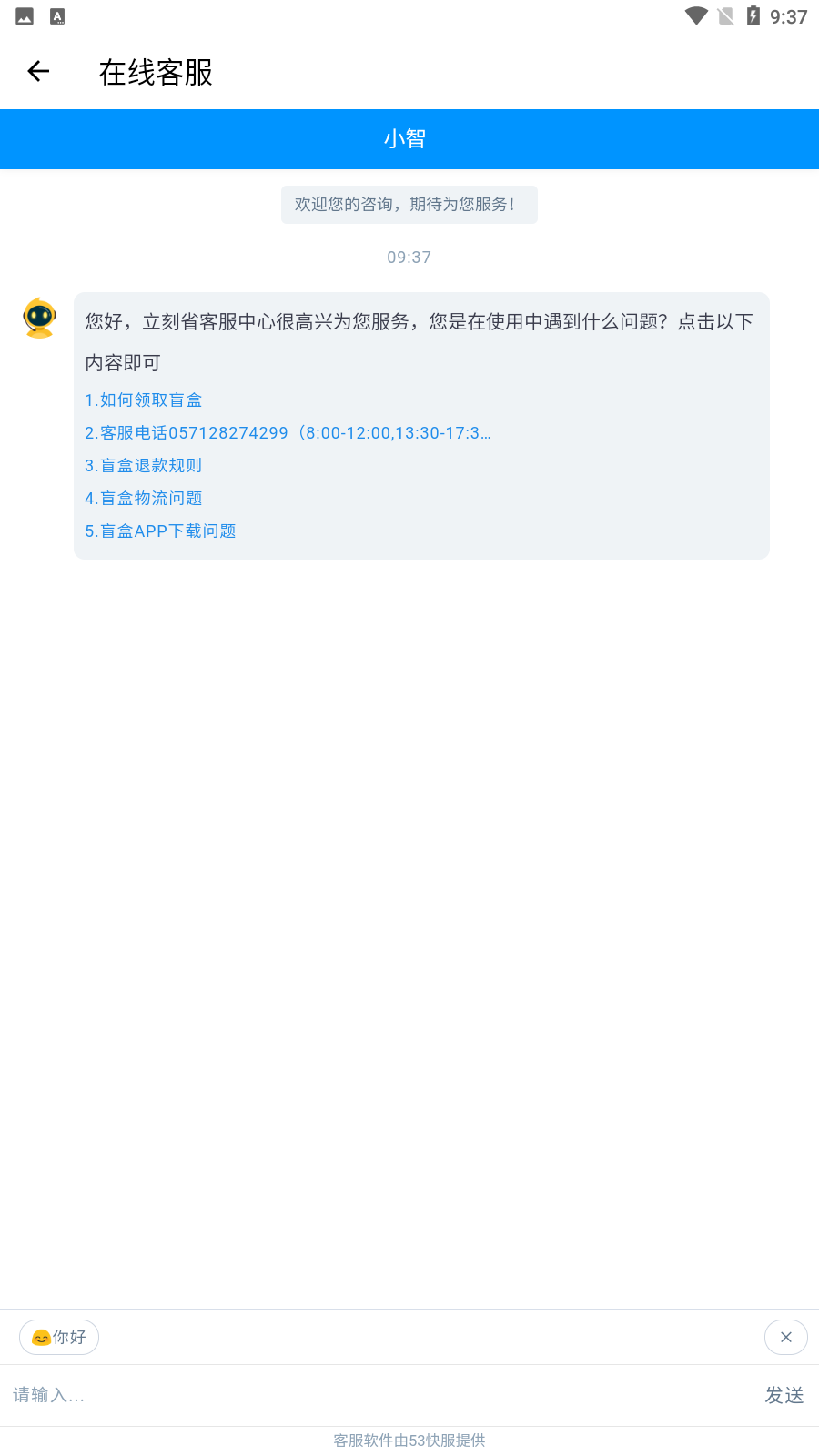View 盲盒退款规则 answer
This screenshot has width=819, height=1456.
pyautogui.click(x=144, y=466)
